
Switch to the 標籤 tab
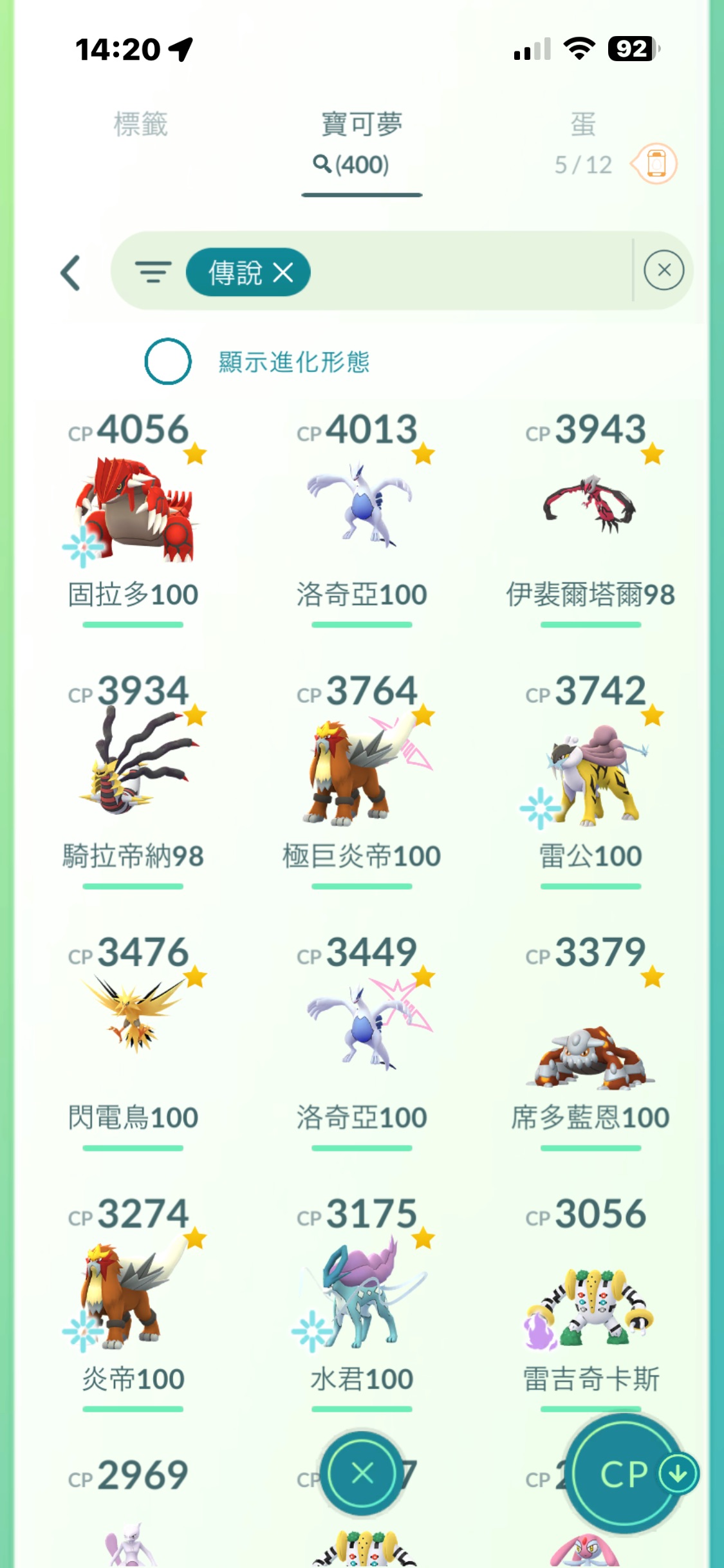[140, 124]
